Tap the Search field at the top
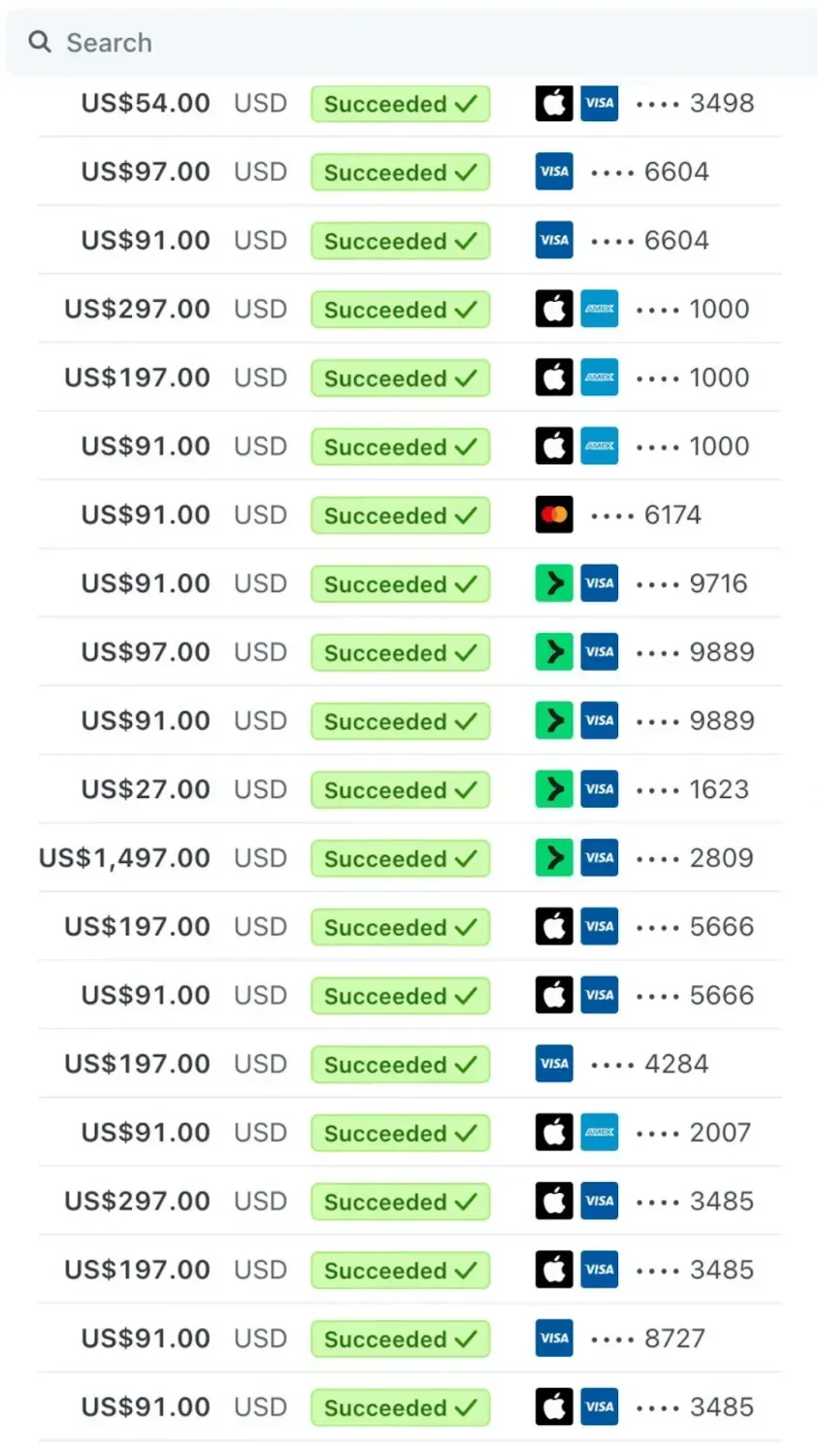The height and width of the screenshot is (1456, 819). 410,43
